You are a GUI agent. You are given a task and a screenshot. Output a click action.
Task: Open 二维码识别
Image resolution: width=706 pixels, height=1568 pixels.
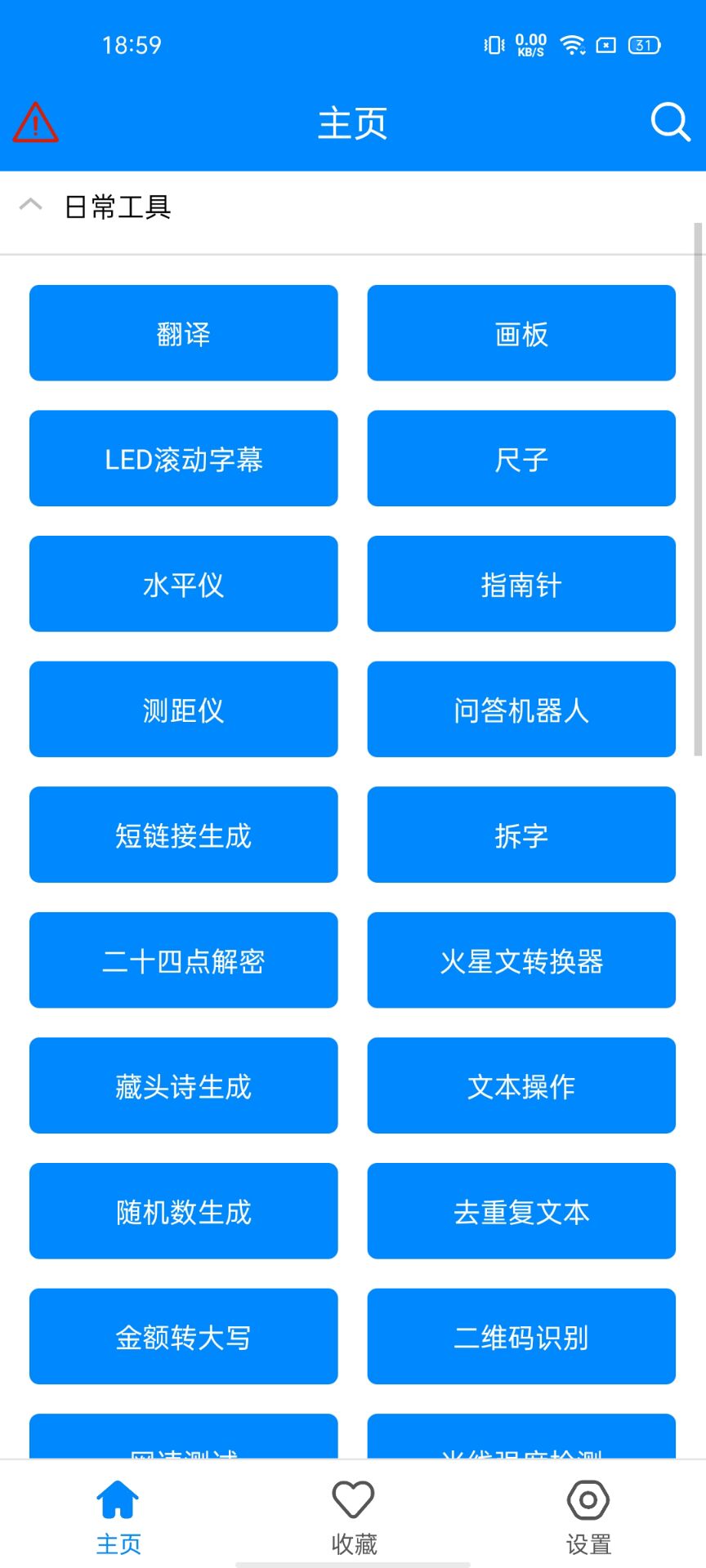(521, 1336)
